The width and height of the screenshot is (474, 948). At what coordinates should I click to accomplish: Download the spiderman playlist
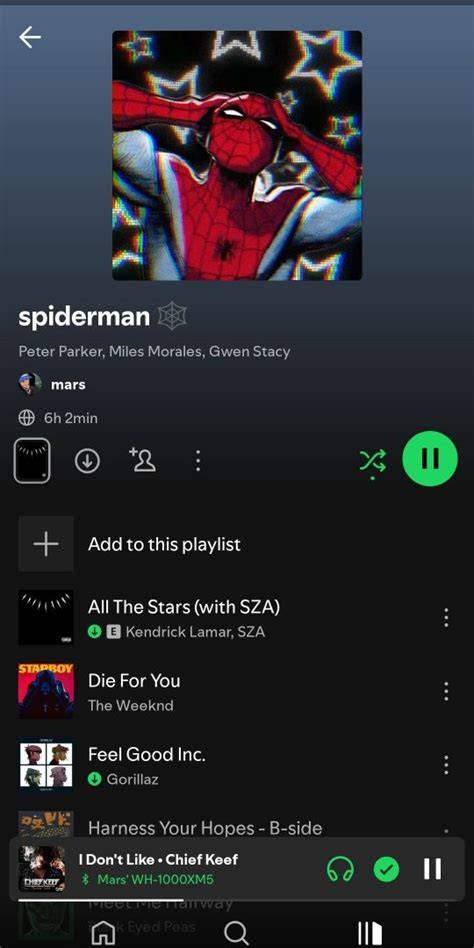pyautogui.click(x=88, y=461)
